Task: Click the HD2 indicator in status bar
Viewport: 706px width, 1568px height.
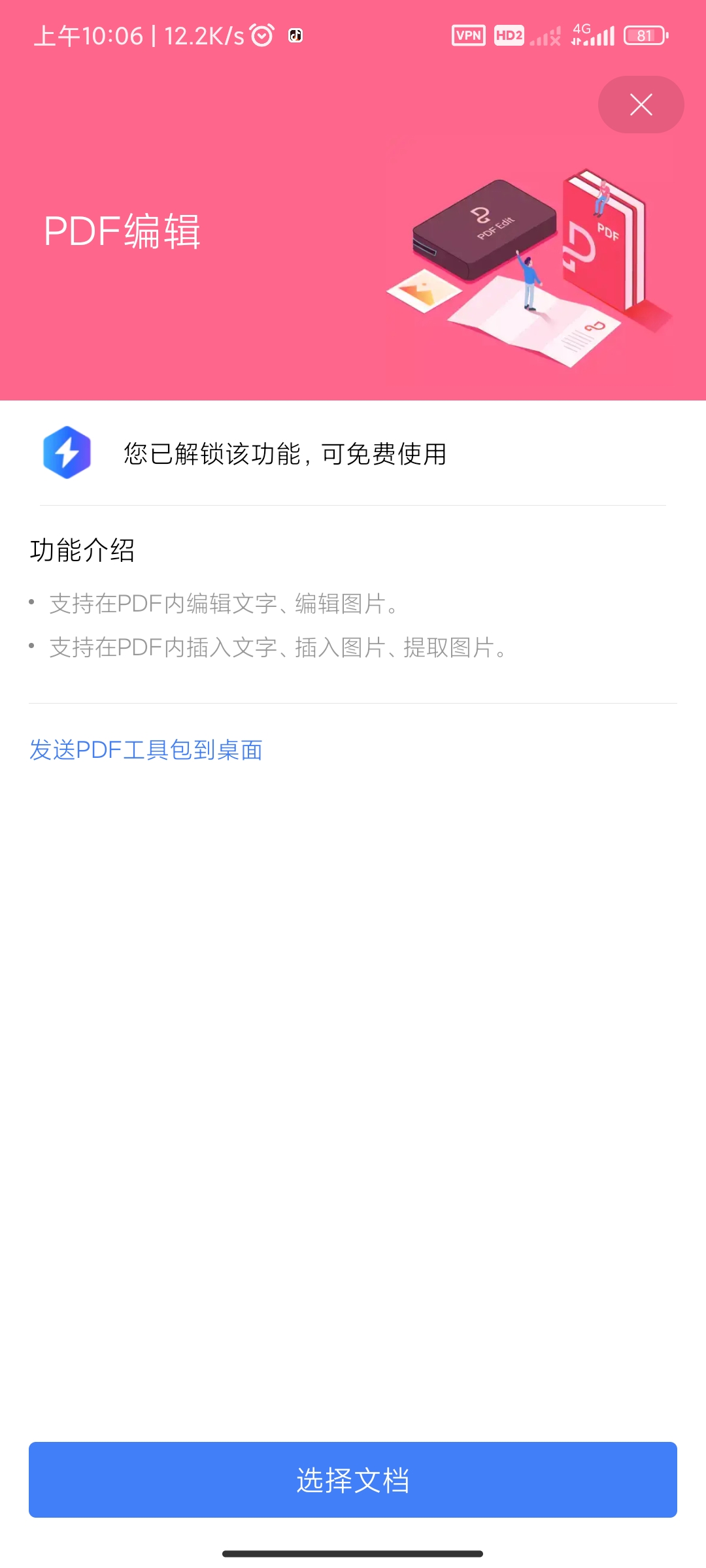Action: click(x=508, y=35)
